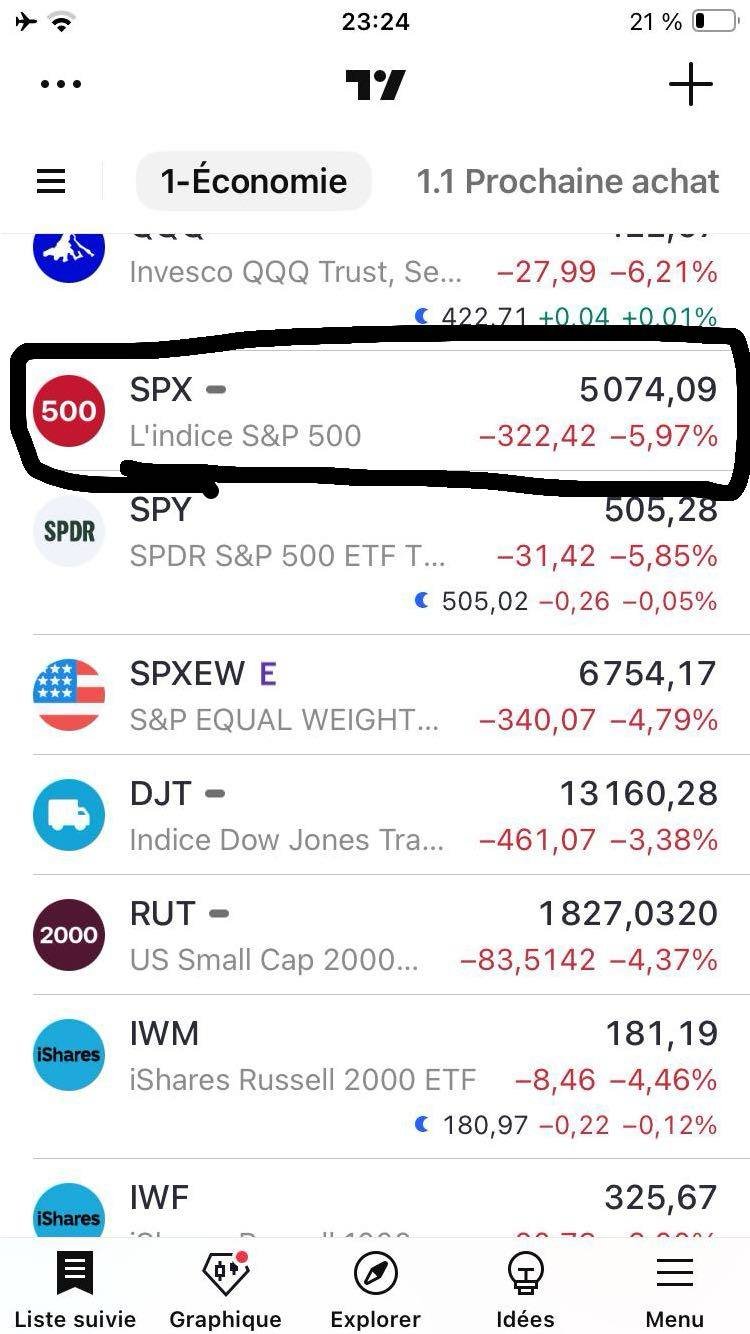Open the SPXEW equal weight row
Viewport: 750px width, 1334px height.
[x=375, y=695]
